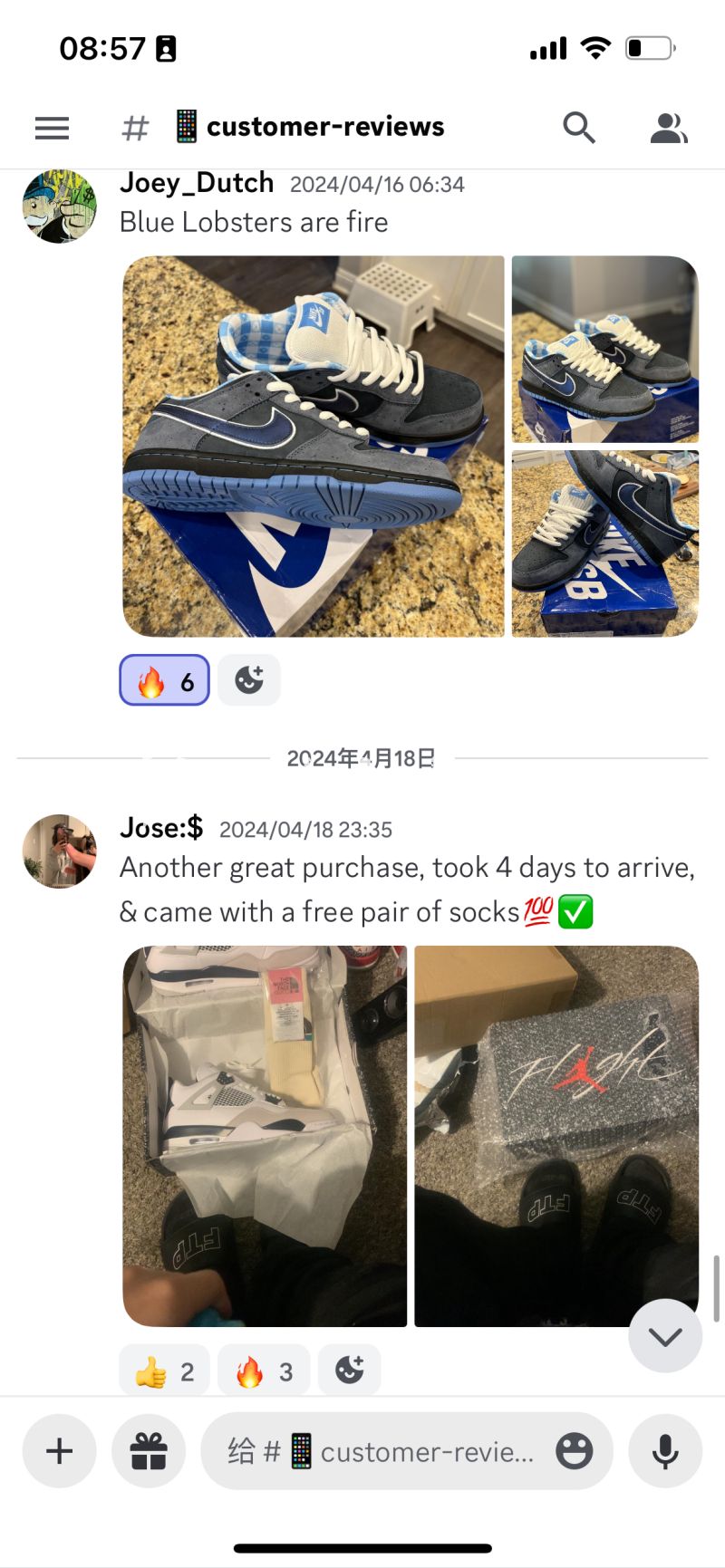Image resolution: width=725 pixels, height=1568 pixels.
Task: Jump to the latest messages
Action: tap(665, 1336)
